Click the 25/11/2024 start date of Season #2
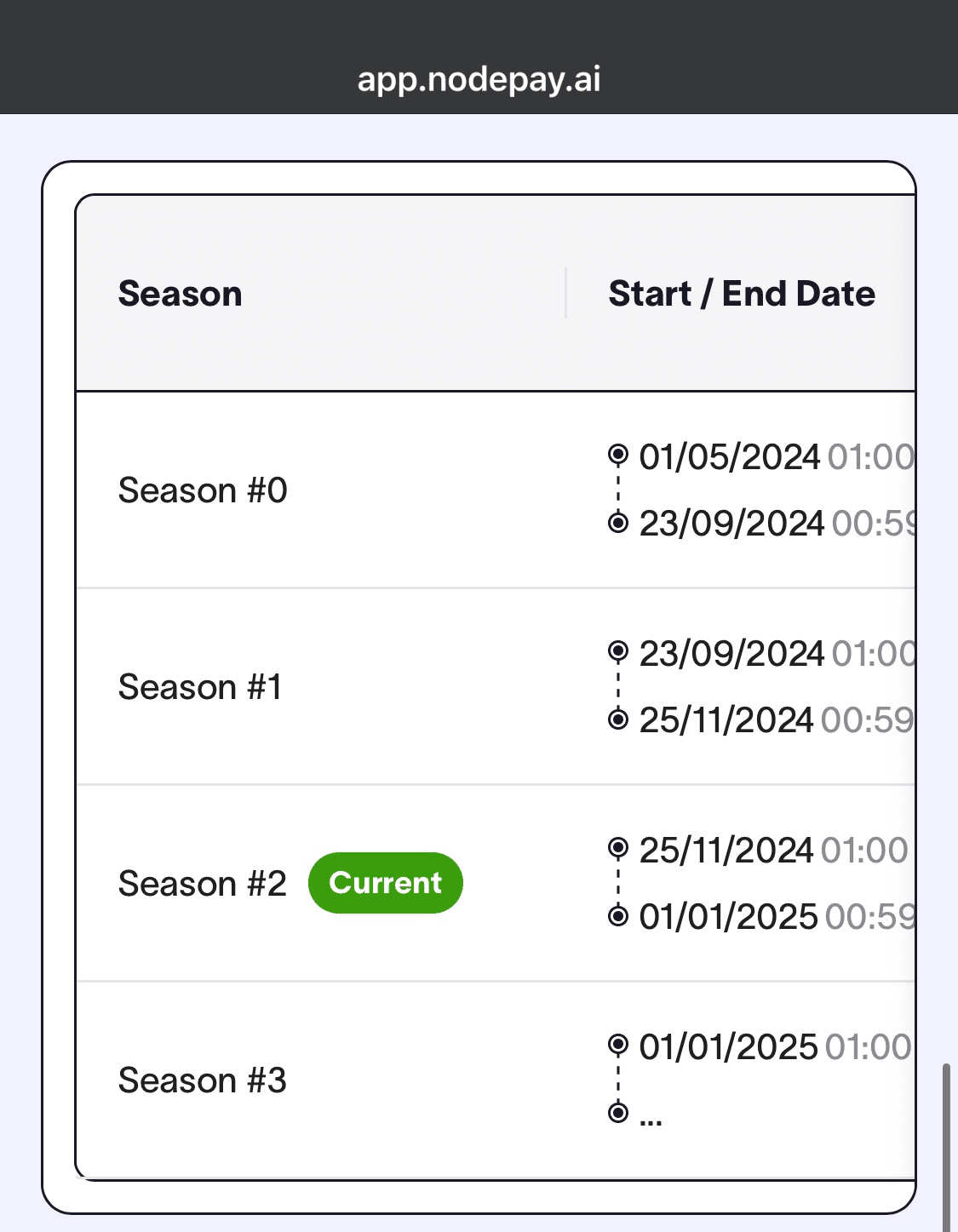 728,850
